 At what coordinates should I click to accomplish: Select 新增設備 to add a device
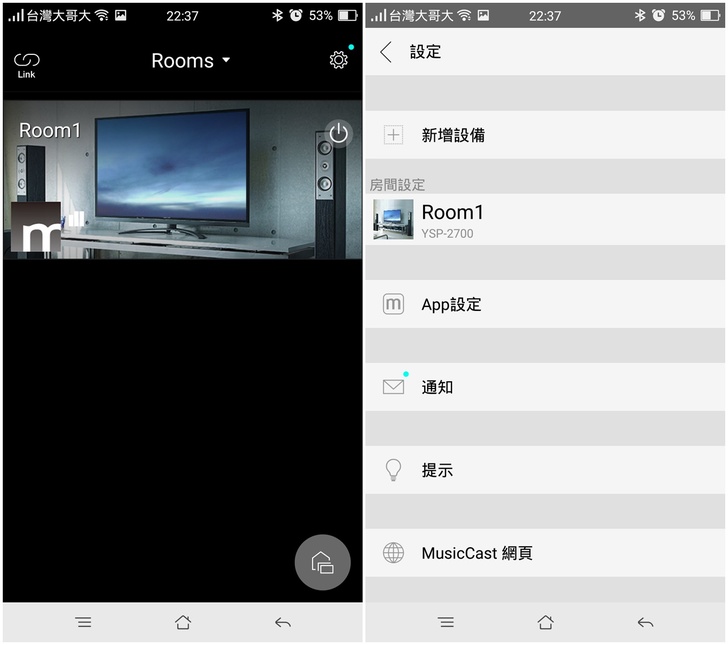point(545,135)
